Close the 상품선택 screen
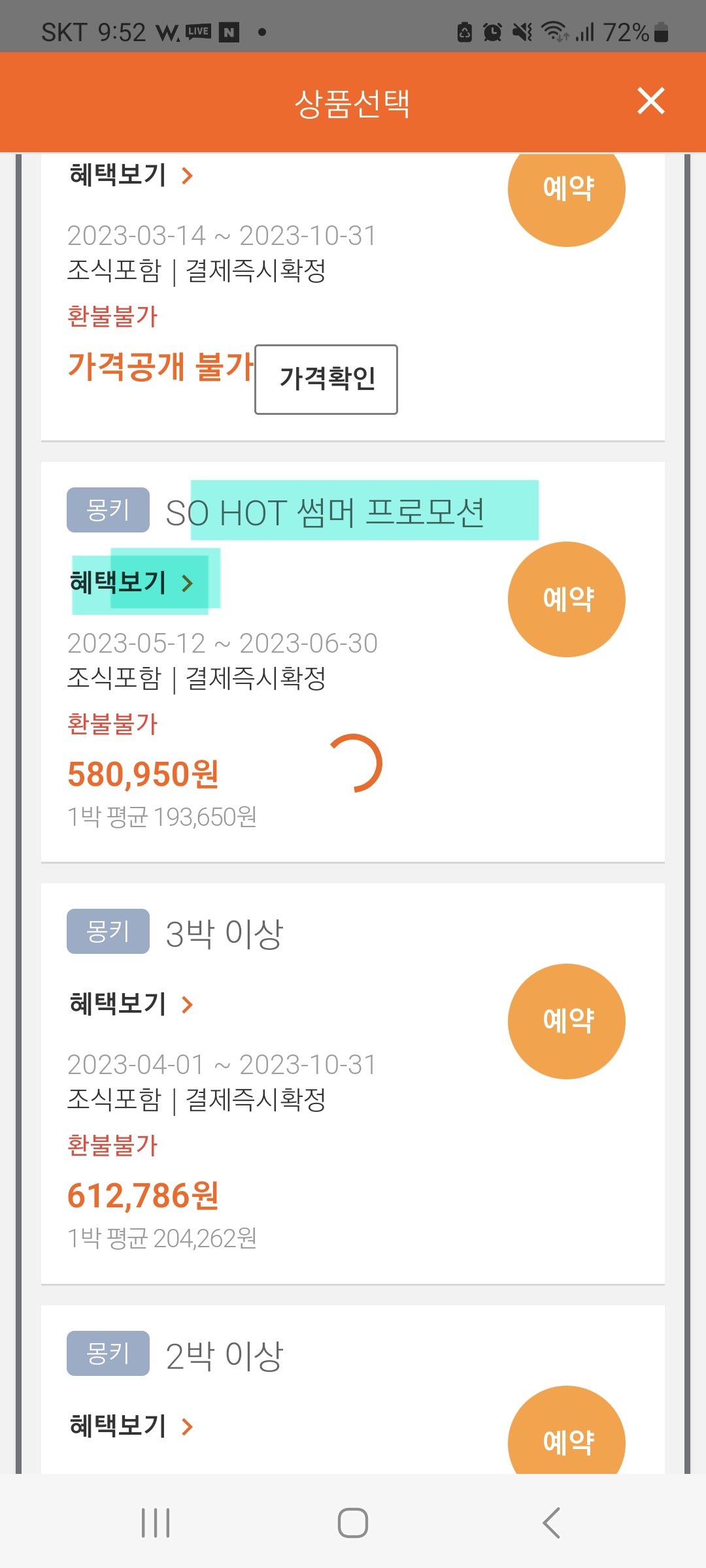 (x=651, y=101)
